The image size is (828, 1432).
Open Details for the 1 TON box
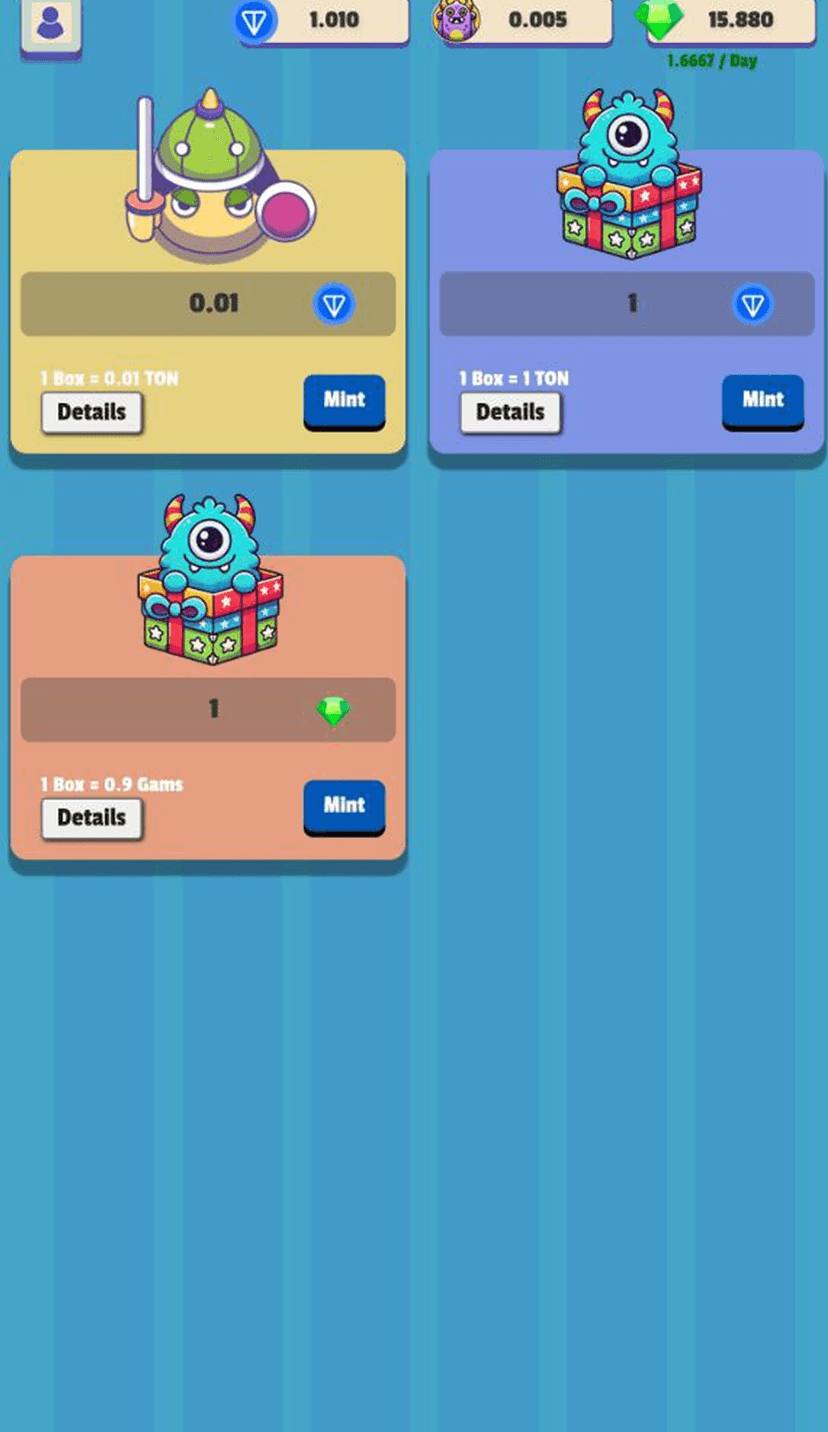pos(510,412)
